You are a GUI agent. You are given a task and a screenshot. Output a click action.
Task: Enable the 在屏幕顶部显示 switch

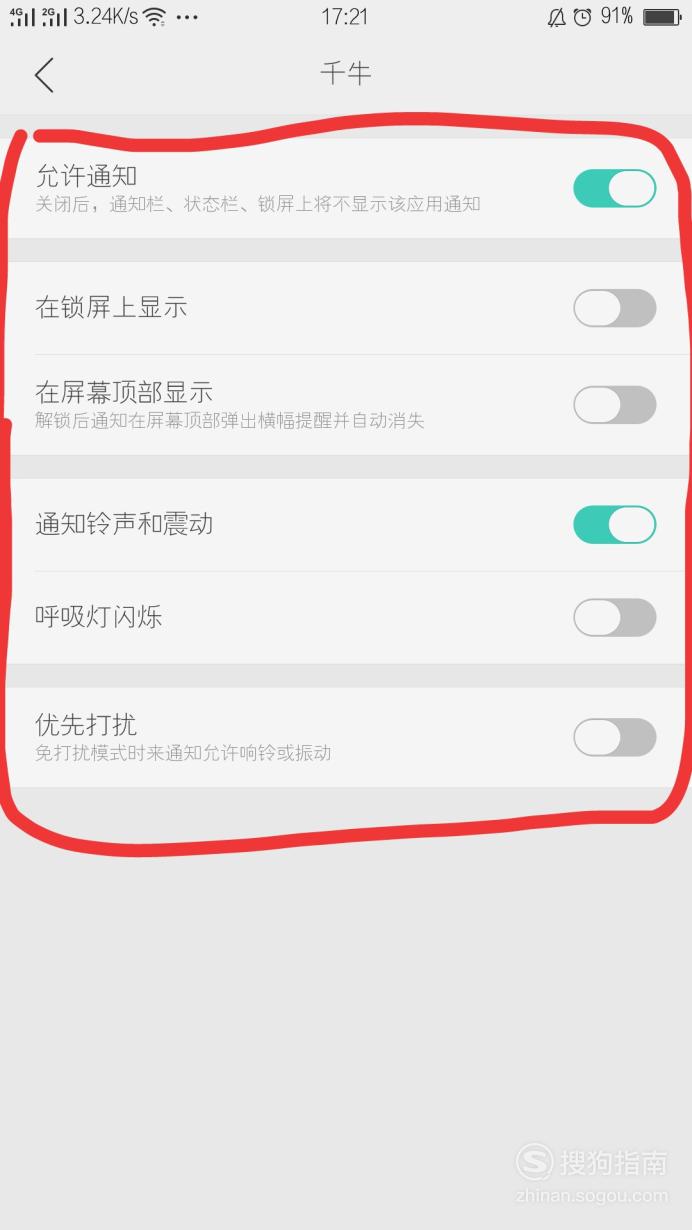click(614, 405)
